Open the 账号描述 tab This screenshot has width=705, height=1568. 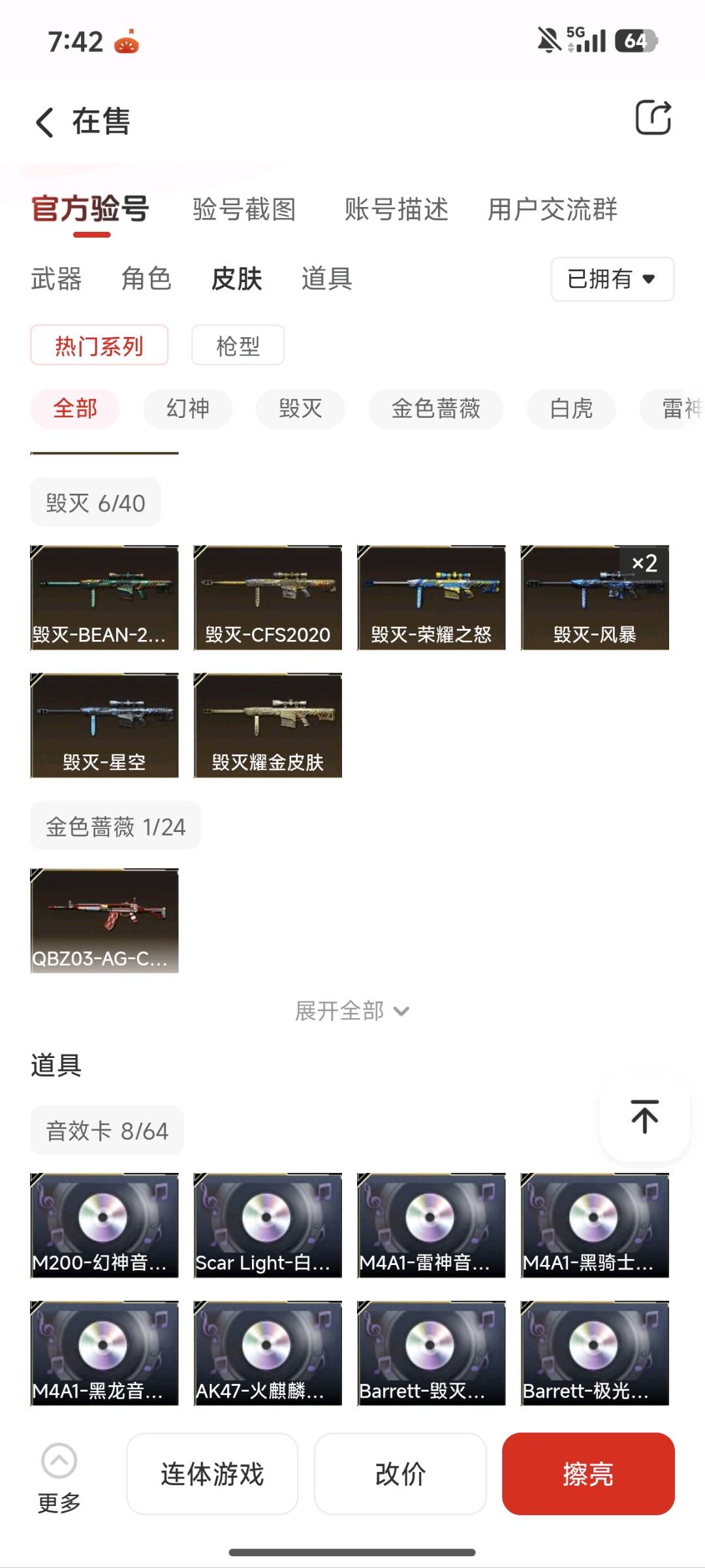click(396, 210)
